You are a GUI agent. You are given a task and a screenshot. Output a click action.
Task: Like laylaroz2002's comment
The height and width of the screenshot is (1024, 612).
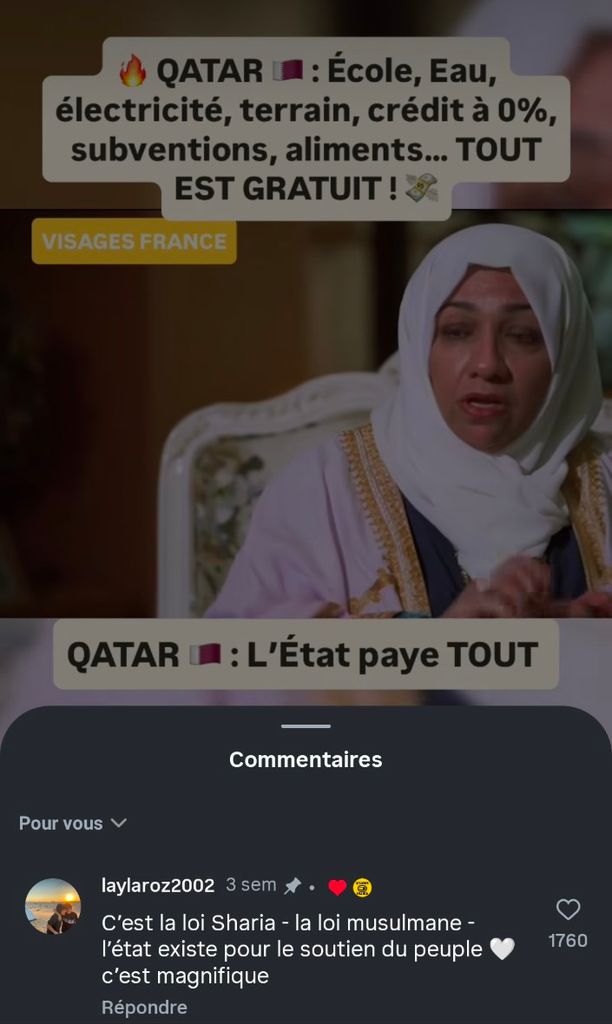(x=568, y=909)
